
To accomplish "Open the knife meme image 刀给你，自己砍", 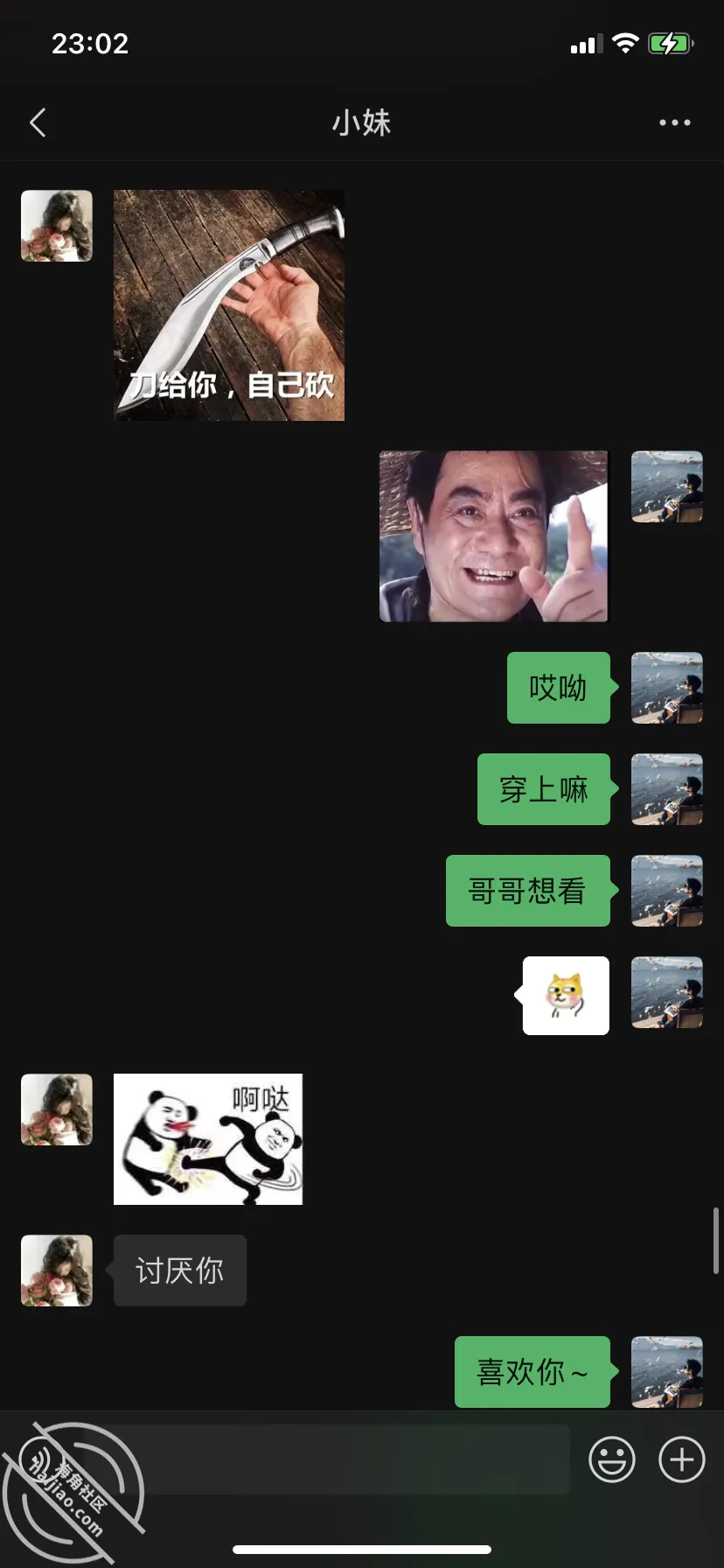I will click(229, 305).
